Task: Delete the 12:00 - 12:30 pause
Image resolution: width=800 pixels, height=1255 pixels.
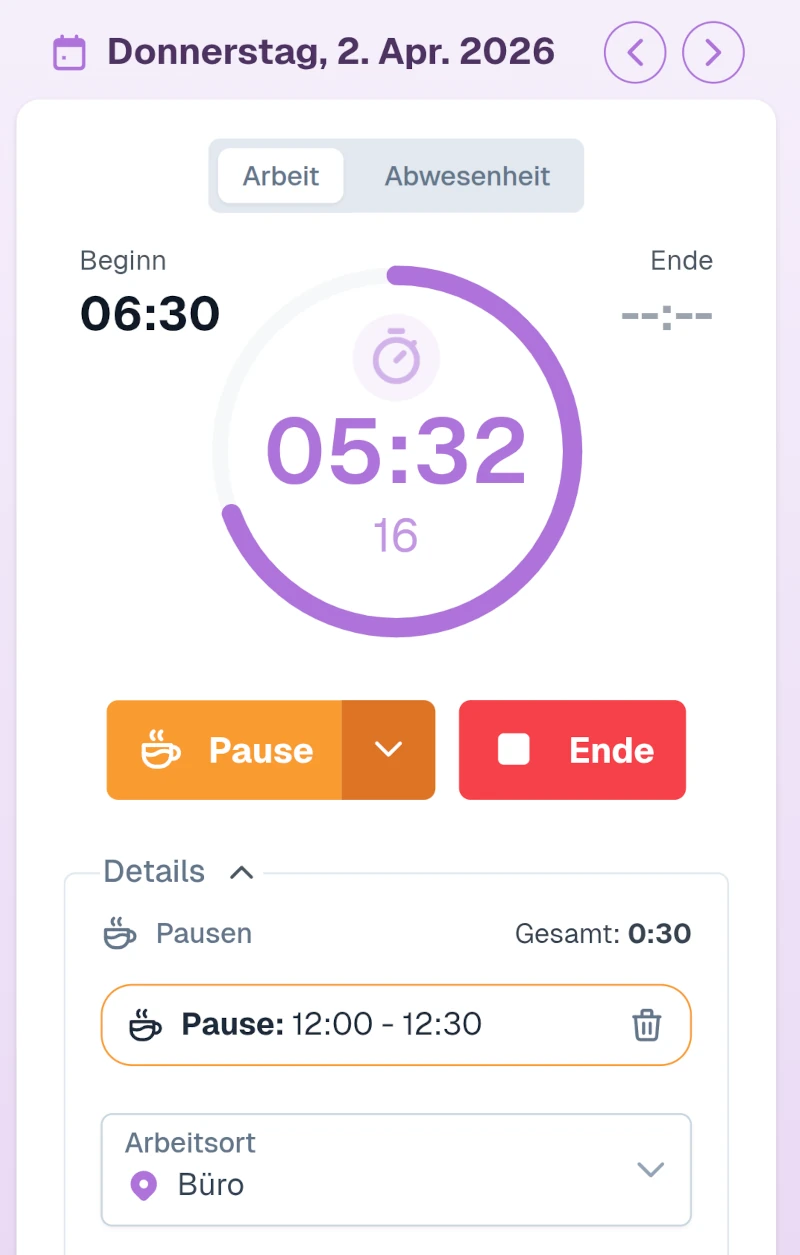Action: [x=646, y=1025]
